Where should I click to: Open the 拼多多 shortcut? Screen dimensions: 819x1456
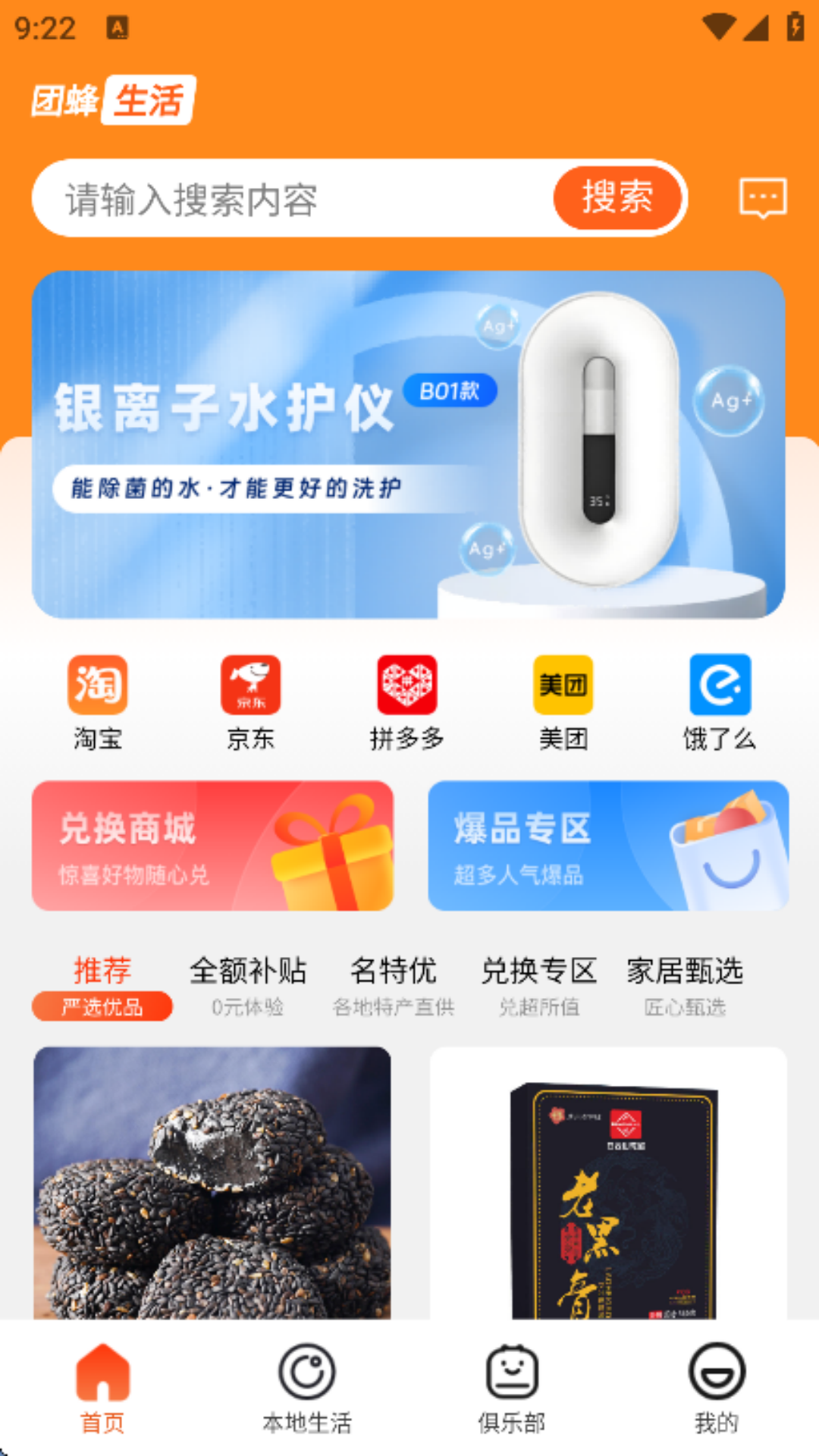(407, 703)
